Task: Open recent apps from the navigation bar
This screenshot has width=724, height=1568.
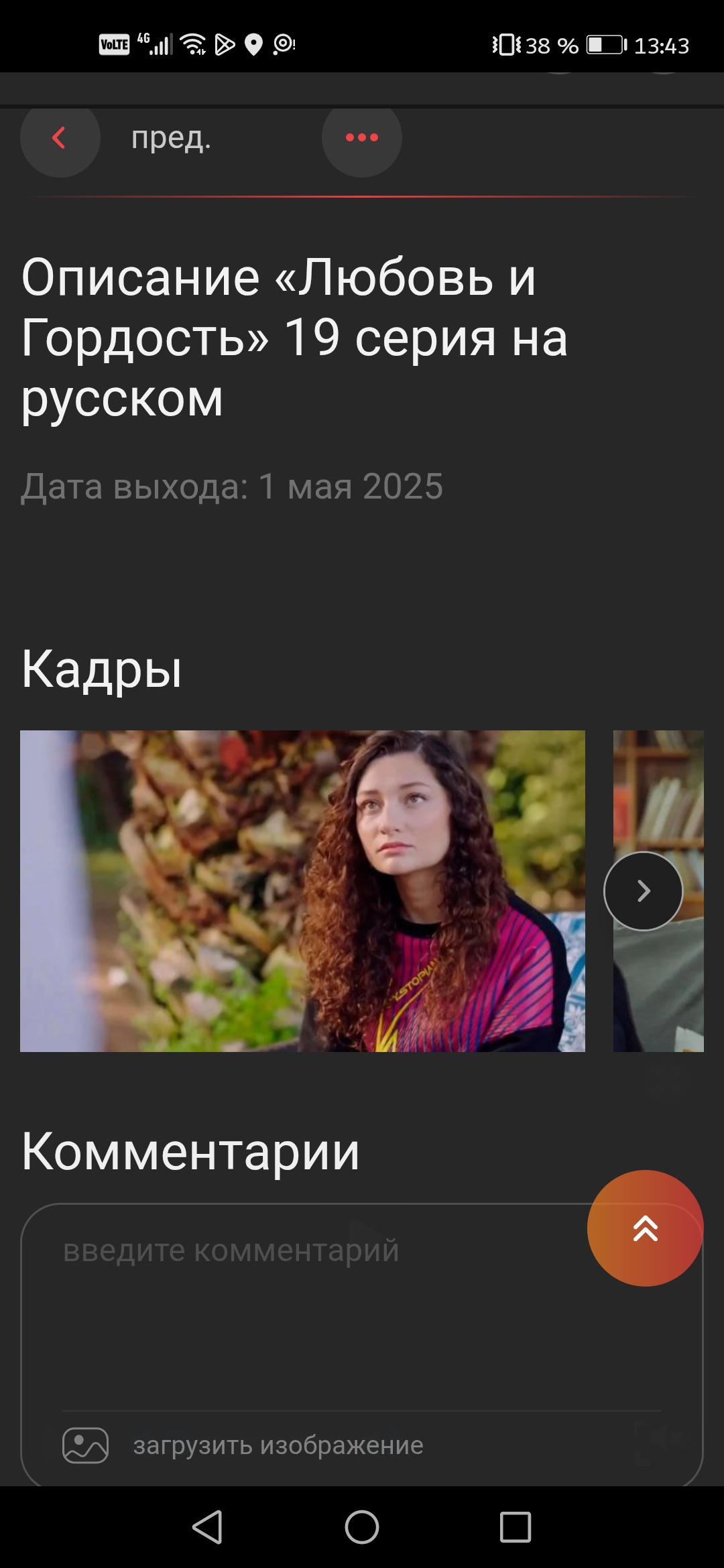Action: (x=515, y=1527)
